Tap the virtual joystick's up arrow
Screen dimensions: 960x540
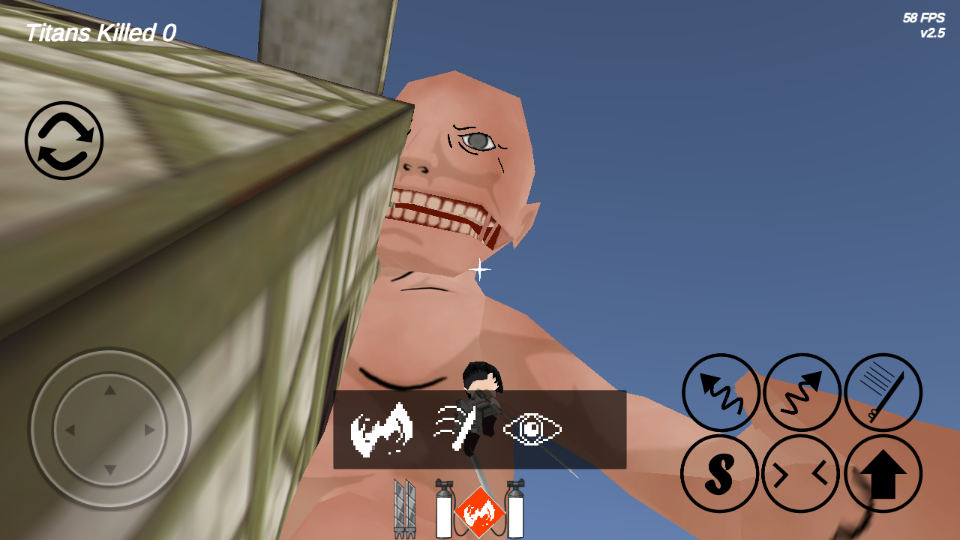point(110,390)
